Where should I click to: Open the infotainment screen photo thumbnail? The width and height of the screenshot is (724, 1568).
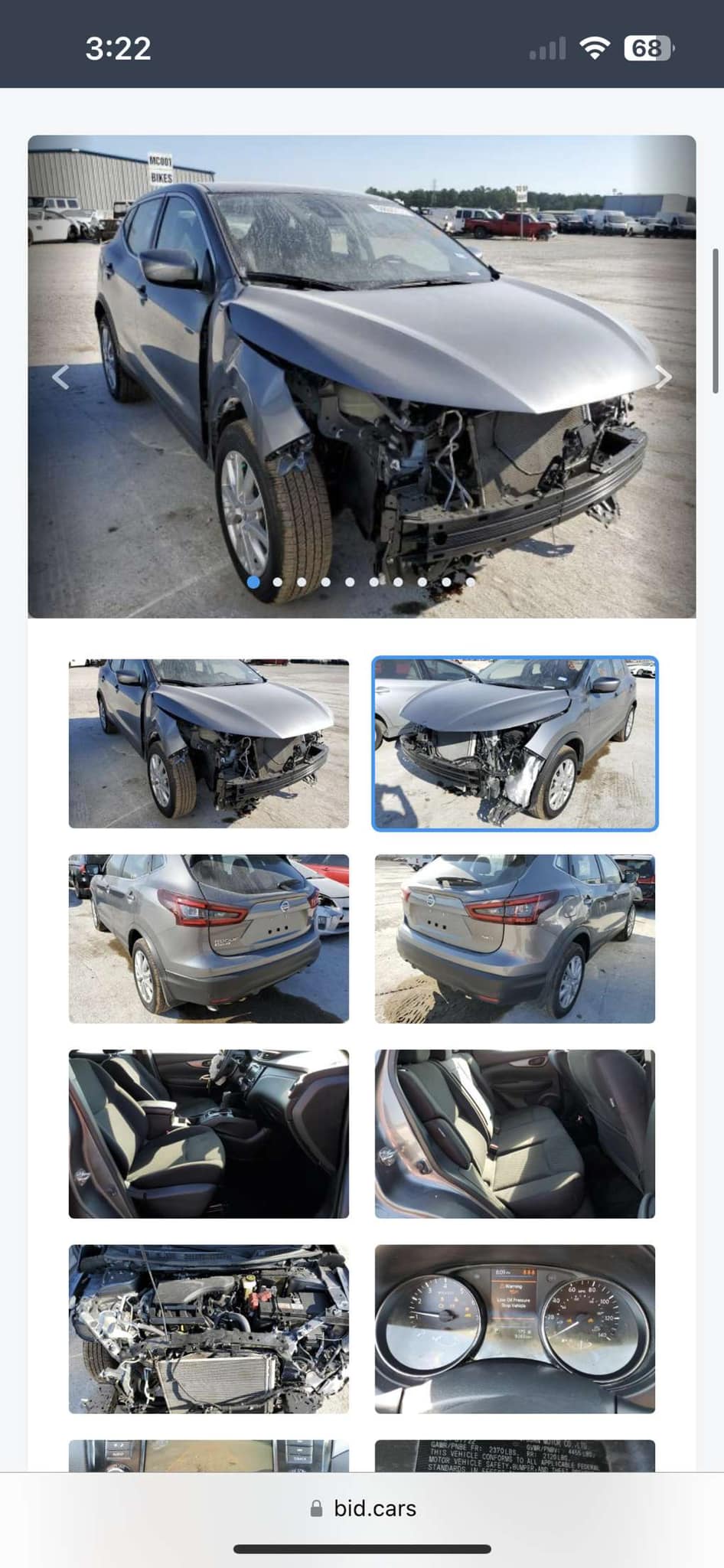tap(208, 1456)
